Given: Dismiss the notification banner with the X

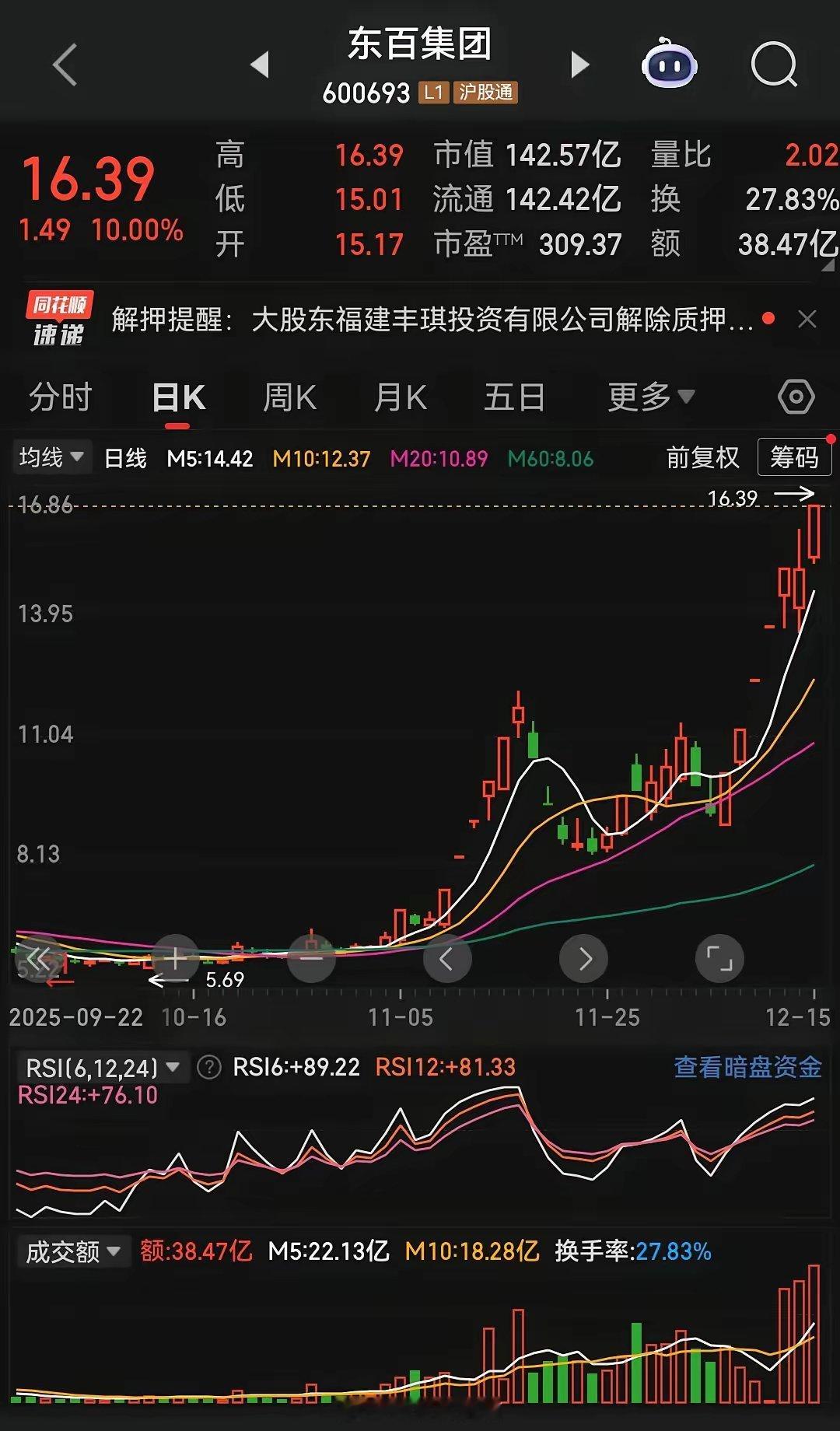Looking at the screenshot, I should (x=807, y=319).
